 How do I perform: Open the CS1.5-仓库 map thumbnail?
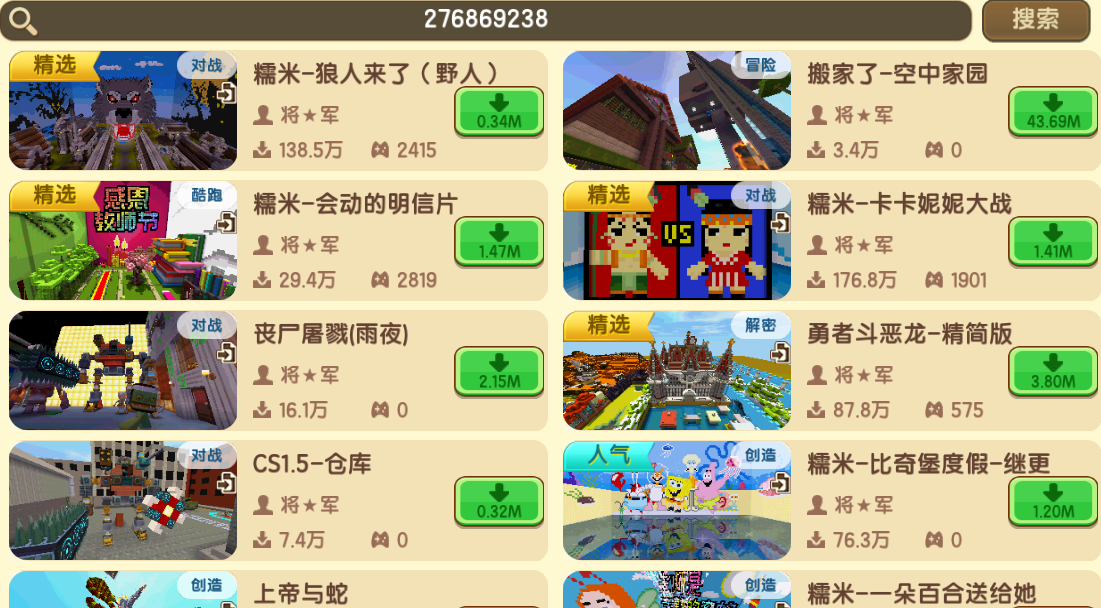[x=122, y=501]
